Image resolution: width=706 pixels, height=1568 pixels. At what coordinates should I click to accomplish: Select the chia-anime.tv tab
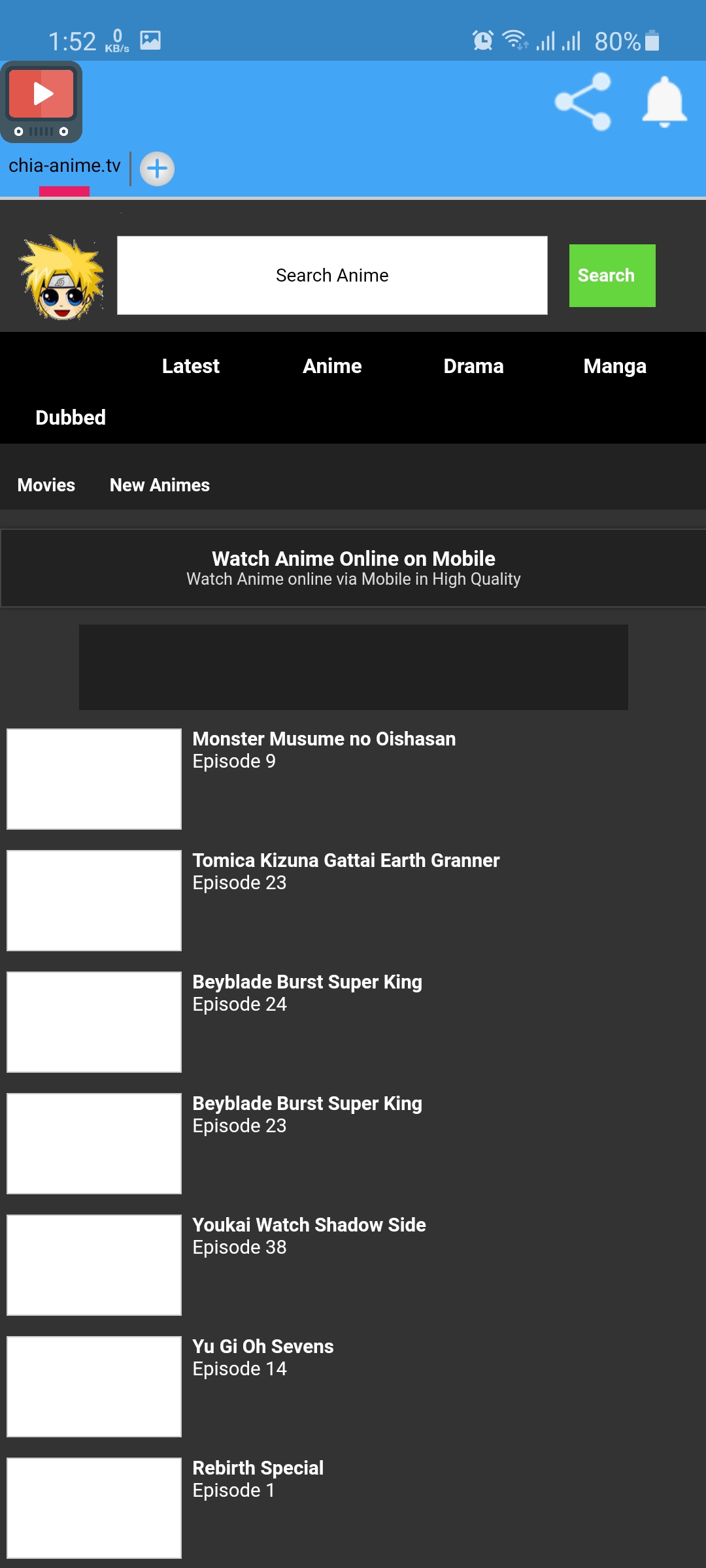(x=64, y=166)
